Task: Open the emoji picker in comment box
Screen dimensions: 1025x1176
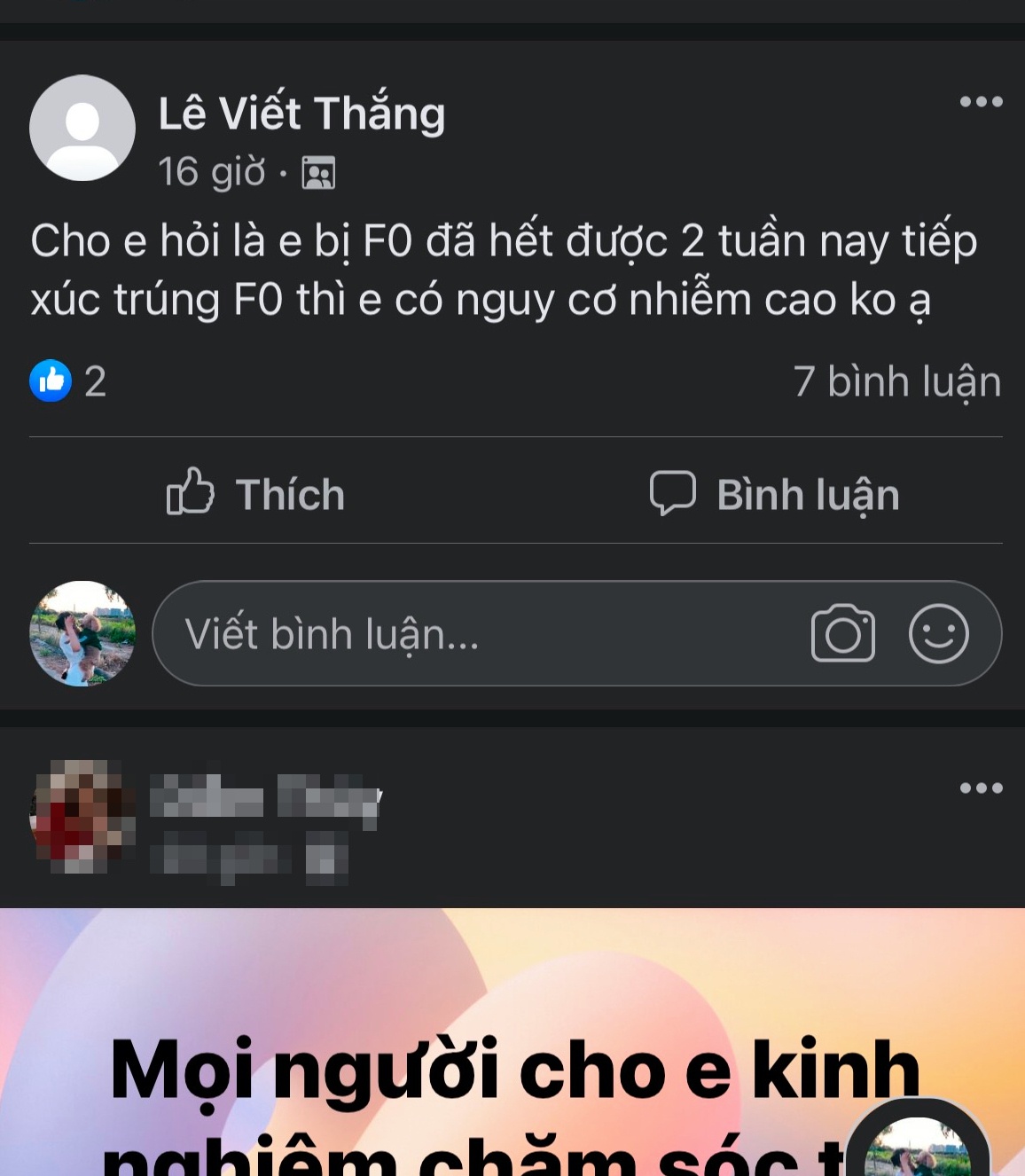Action: (x=937, y=633)
